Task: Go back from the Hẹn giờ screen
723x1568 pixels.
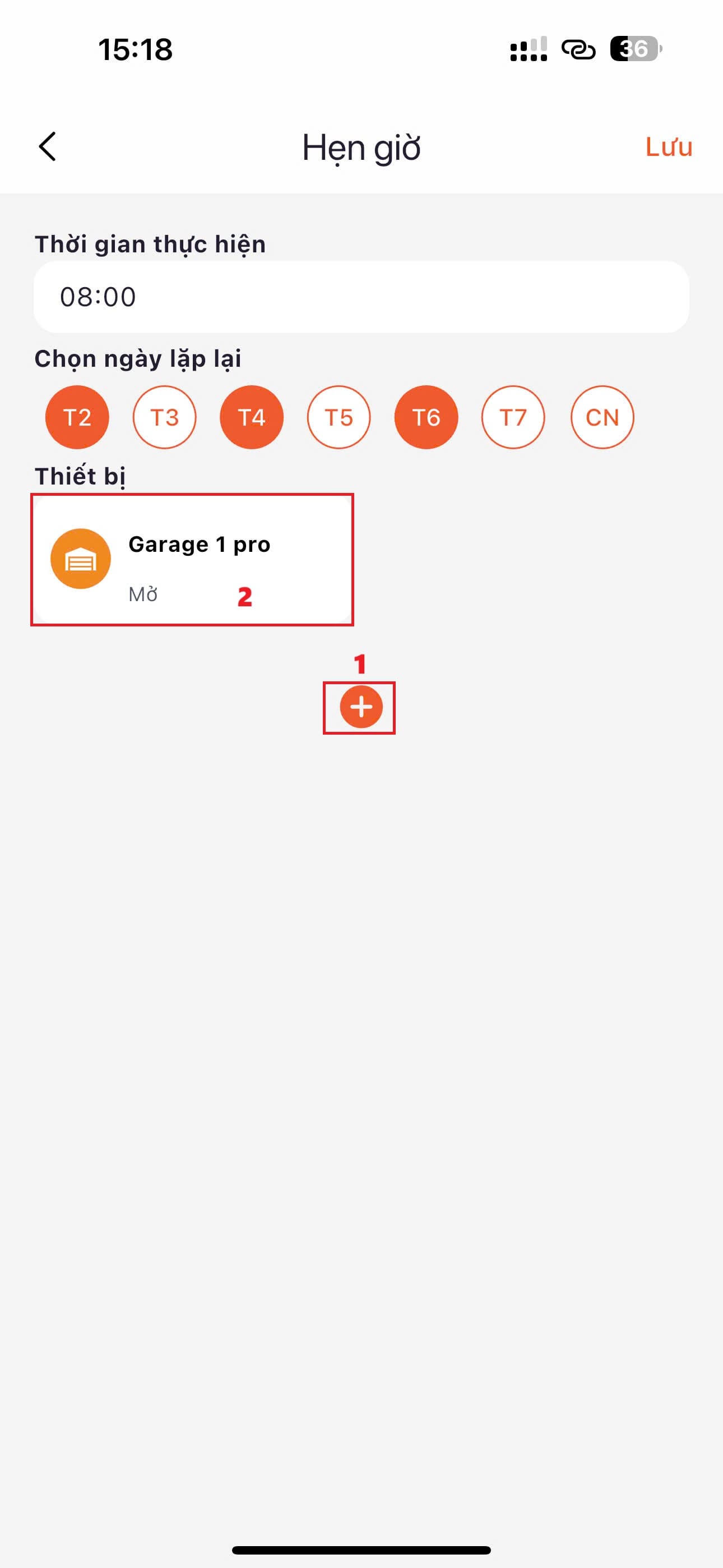Action: [48, 147]
